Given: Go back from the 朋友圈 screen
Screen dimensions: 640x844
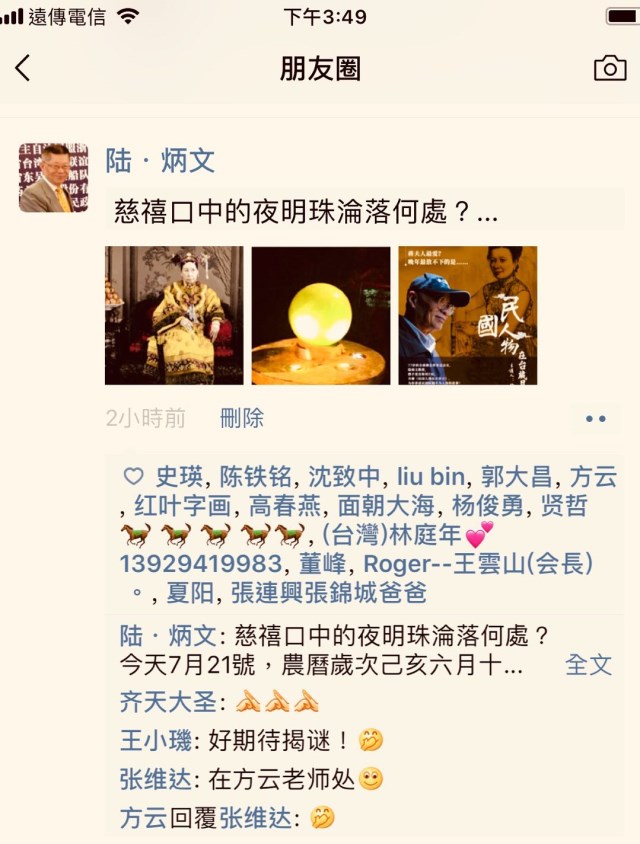Looking at the screenshot, I should tap(23, 68).
